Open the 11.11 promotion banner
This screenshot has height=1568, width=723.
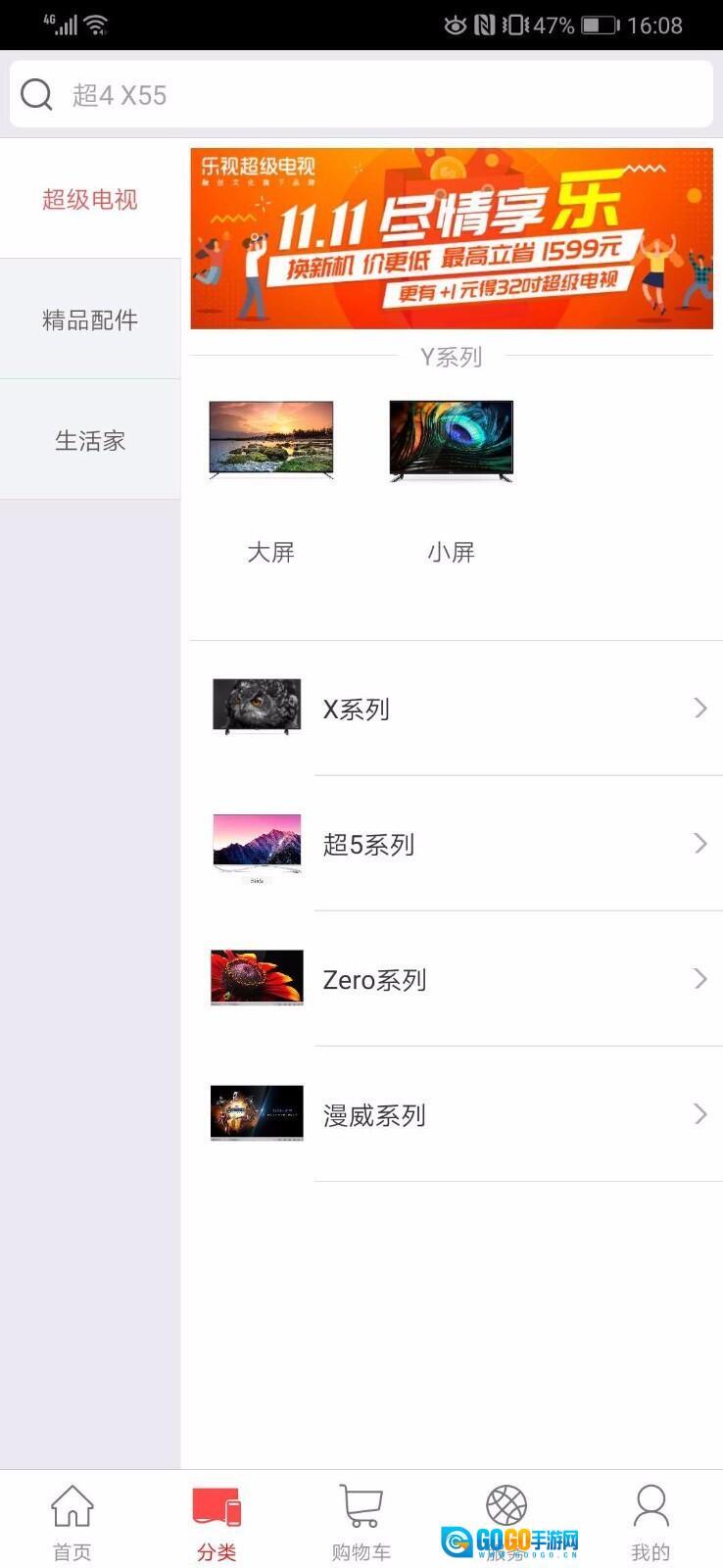tap(452, 238)
